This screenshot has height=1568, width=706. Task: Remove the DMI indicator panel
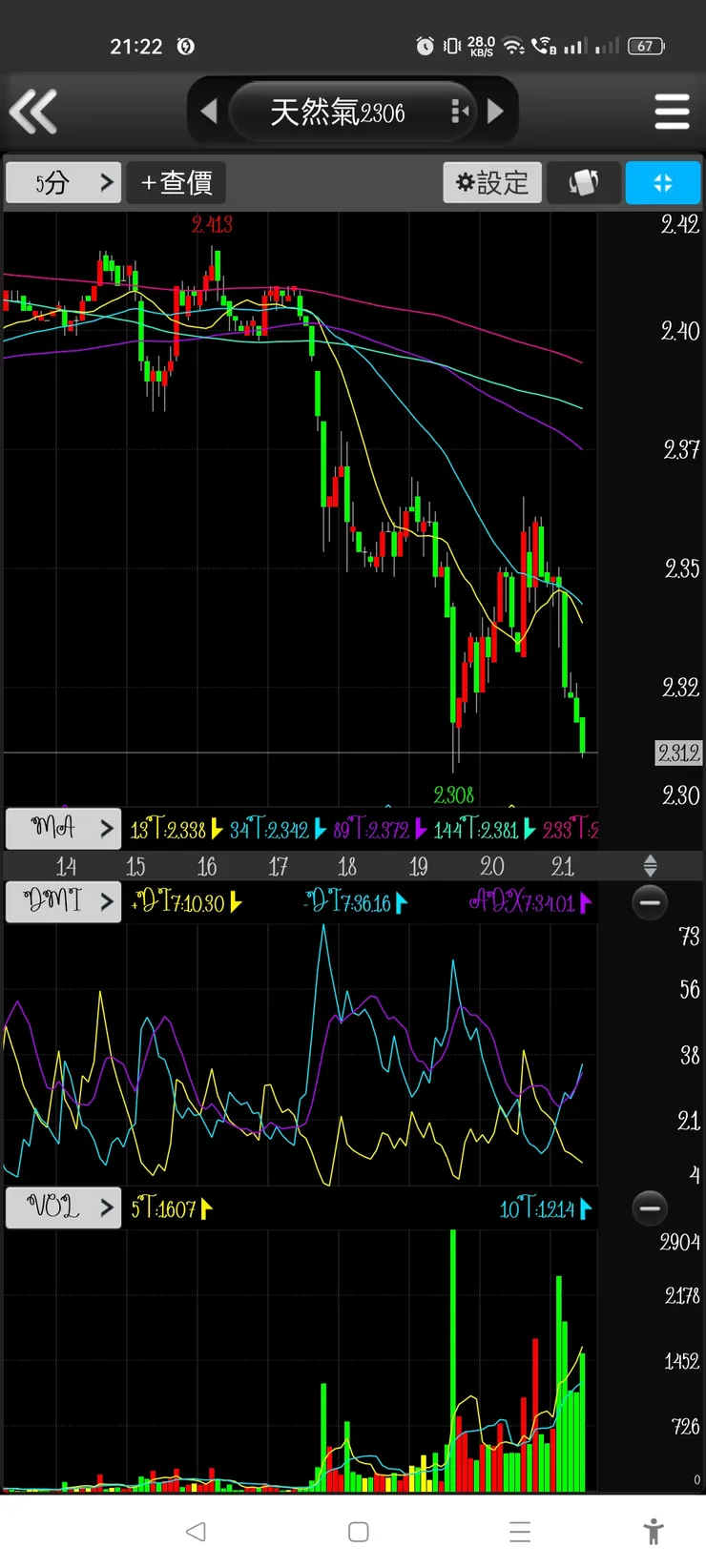coord(650,901)
